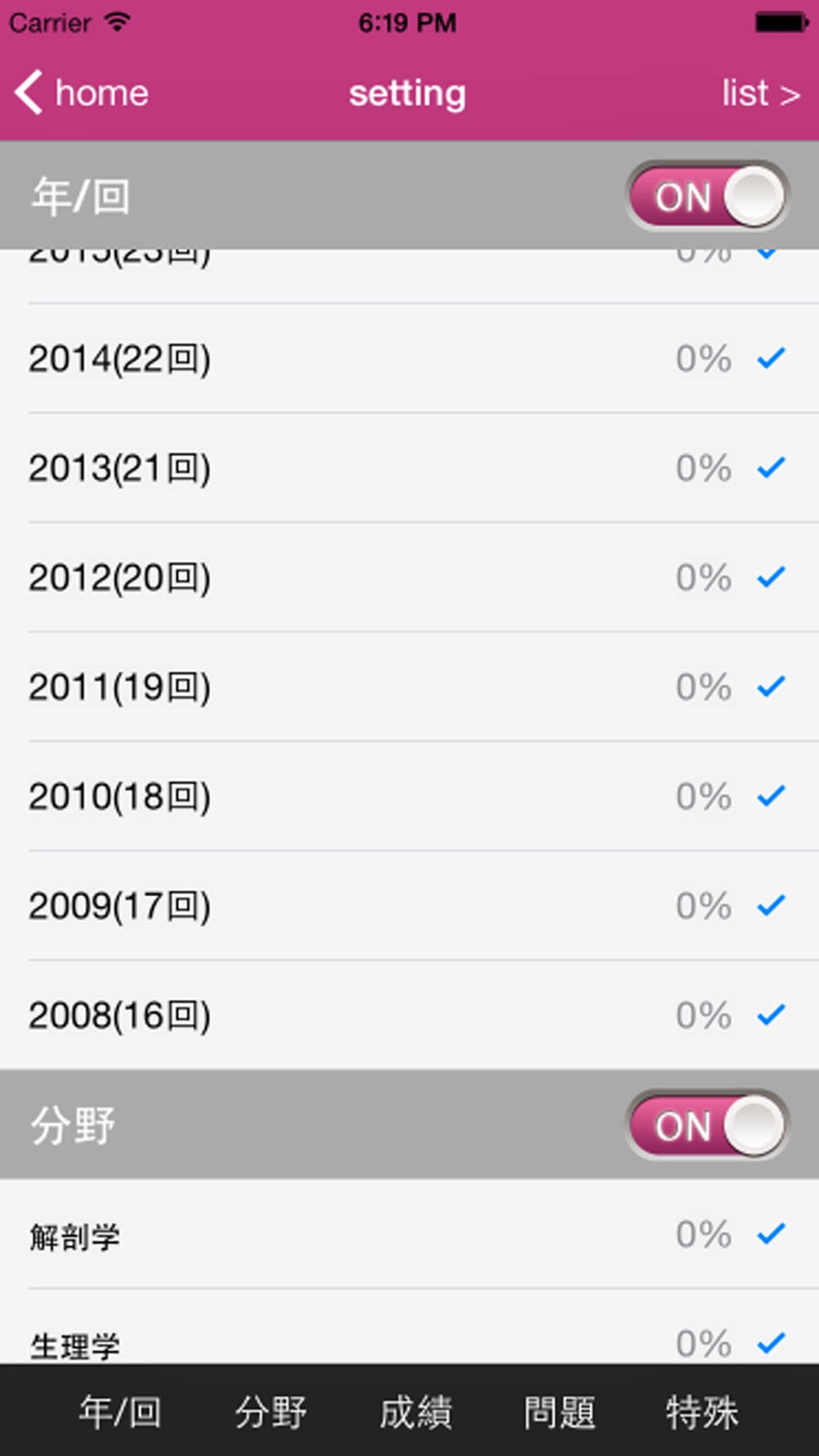Jump to 分野 in bottom bar
Image resolution: width=819 pixels, height=1456 pixels.
[271, 1412]
